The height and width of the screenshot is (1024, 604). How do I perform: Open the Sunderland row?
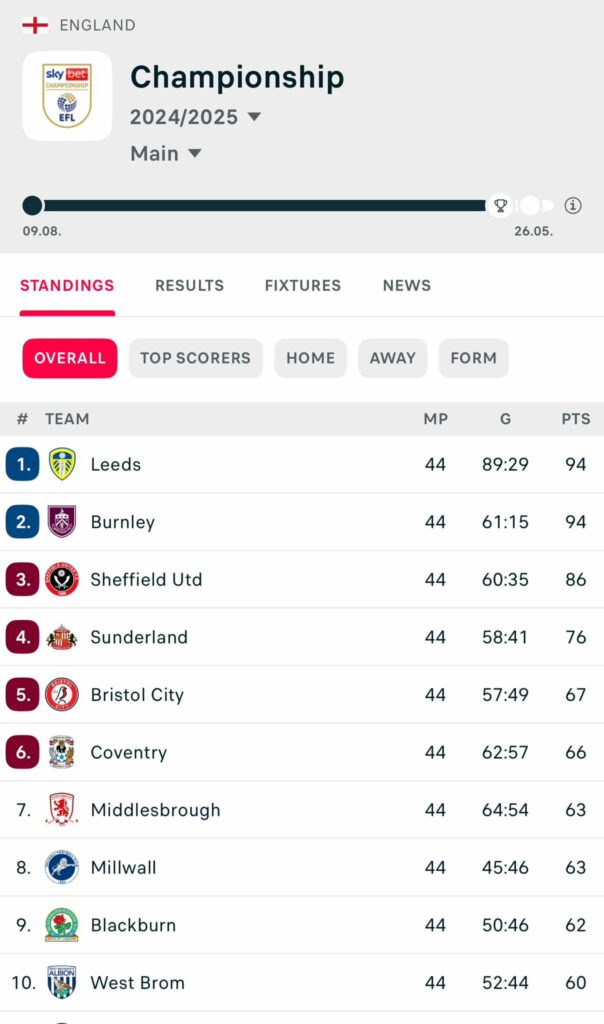point(302,637)
